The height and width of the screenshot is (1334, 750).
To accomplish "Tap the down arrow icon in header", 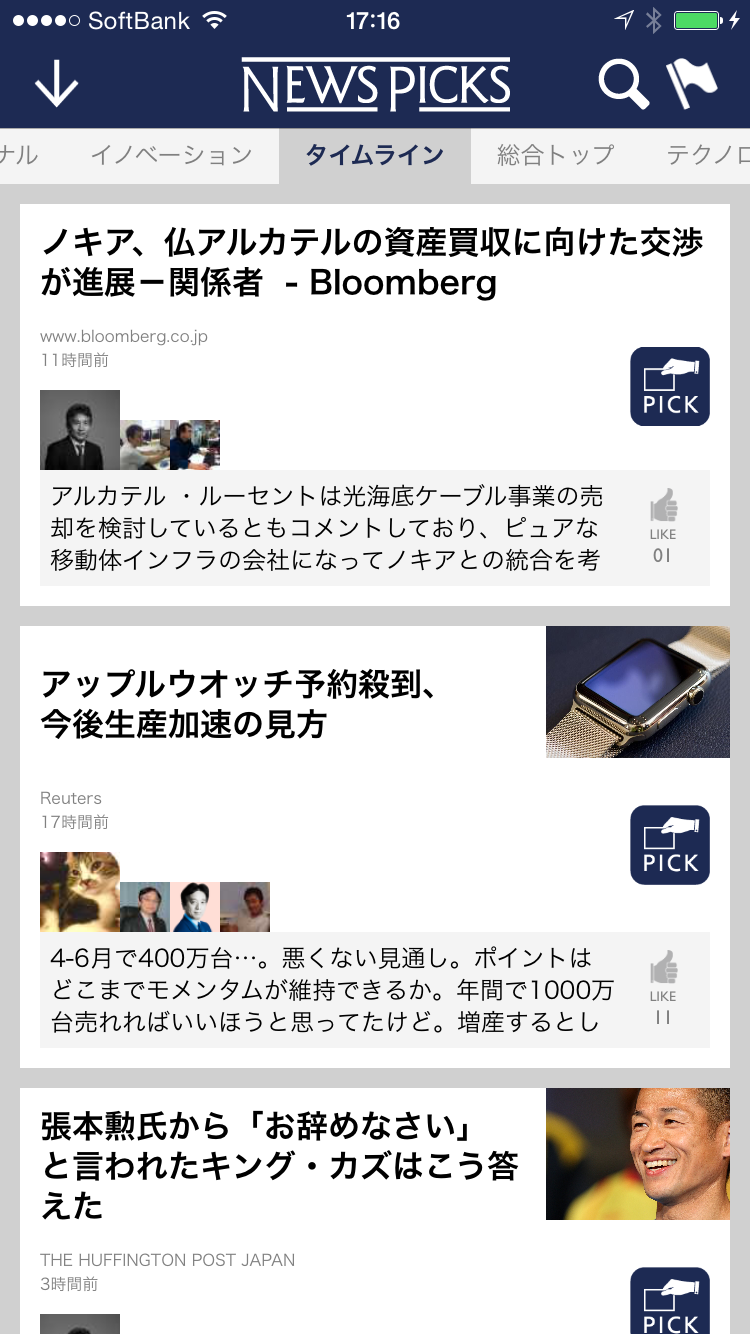I will tap(56, 86).
